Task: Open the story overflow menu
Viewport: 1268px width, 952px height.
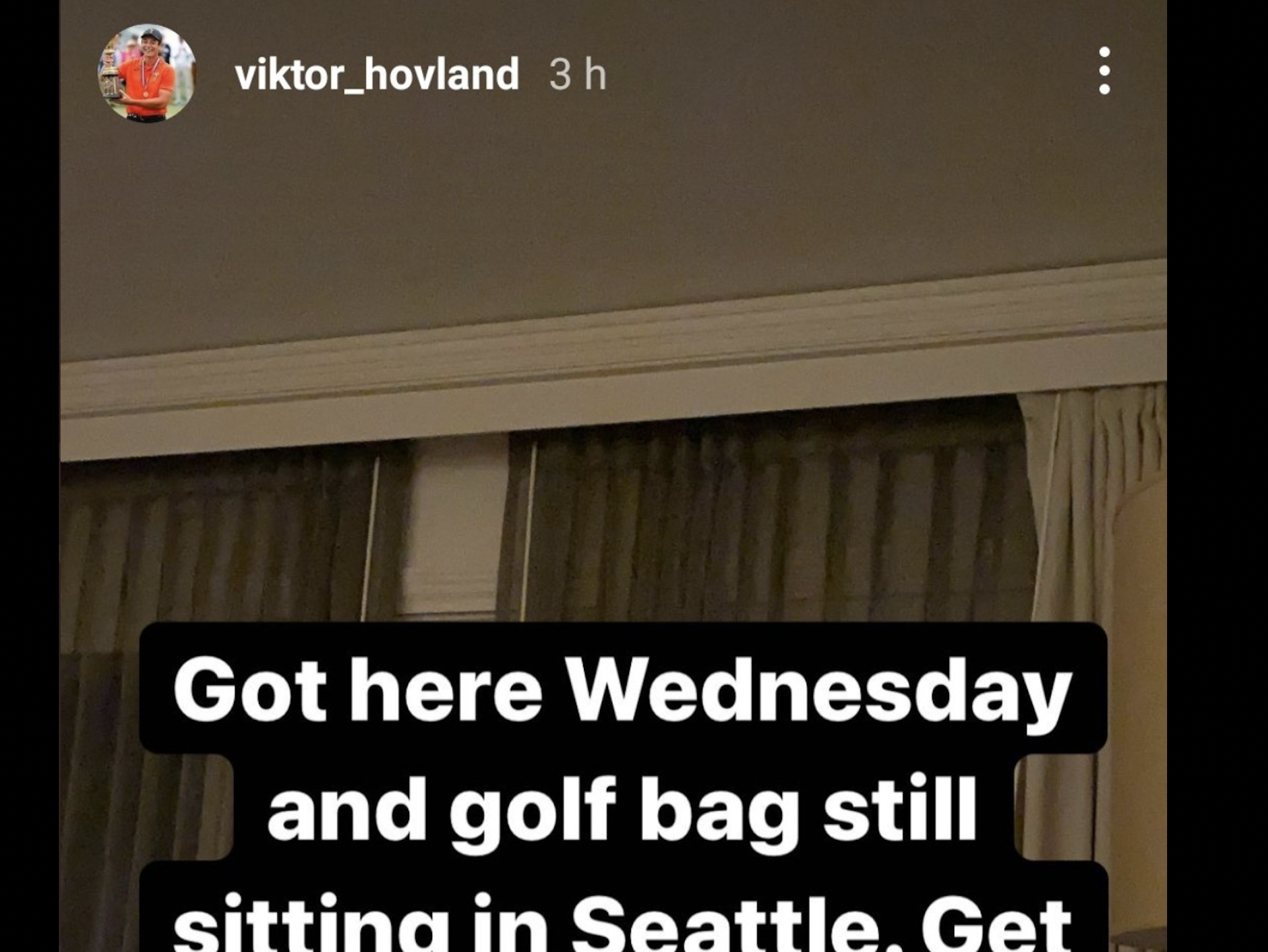Action: (1104, 71)
